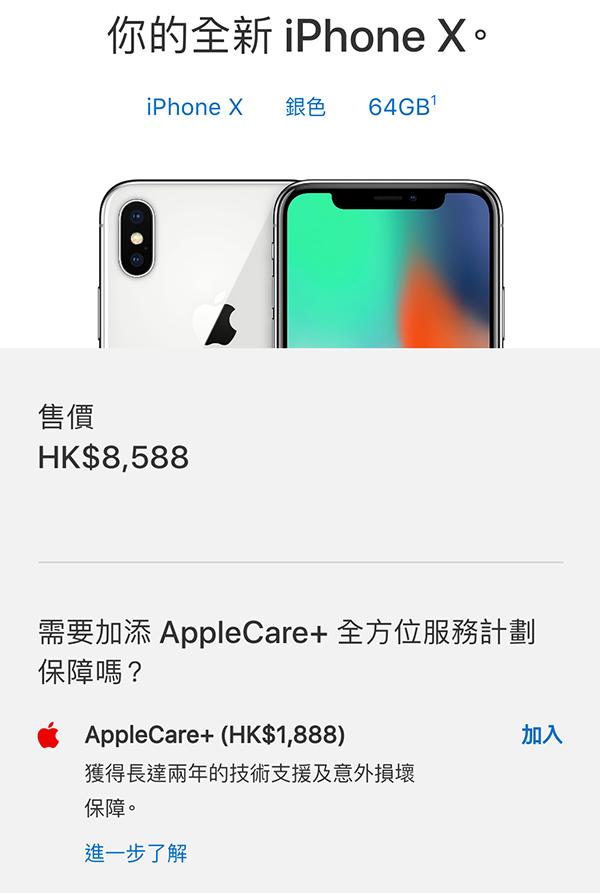Tap the iPhone X model link

tap(195, 107)
